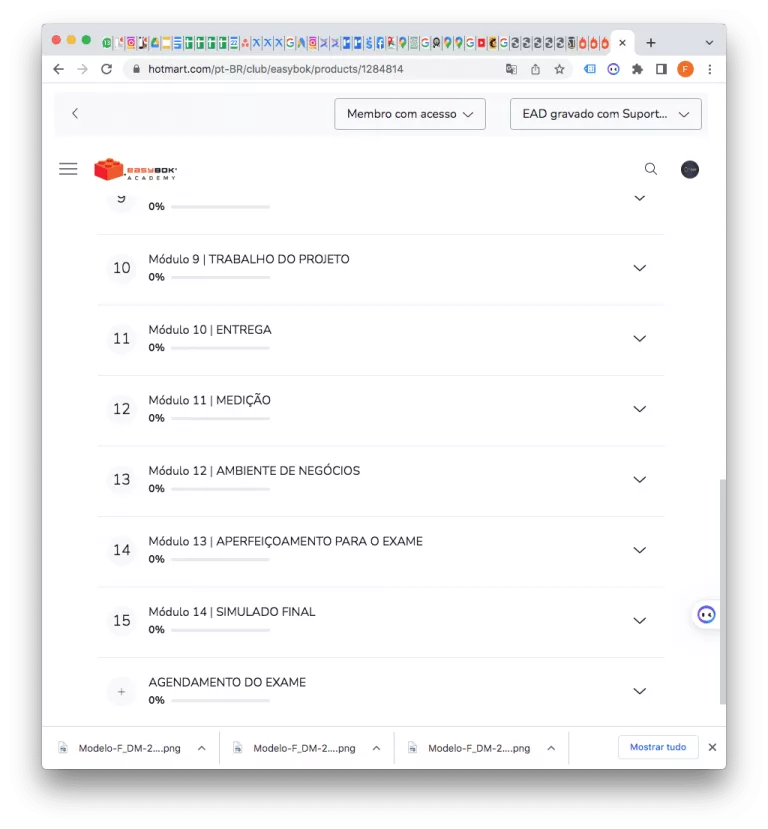Open the floating chat assistant bubble

click(x=706, y=615)
